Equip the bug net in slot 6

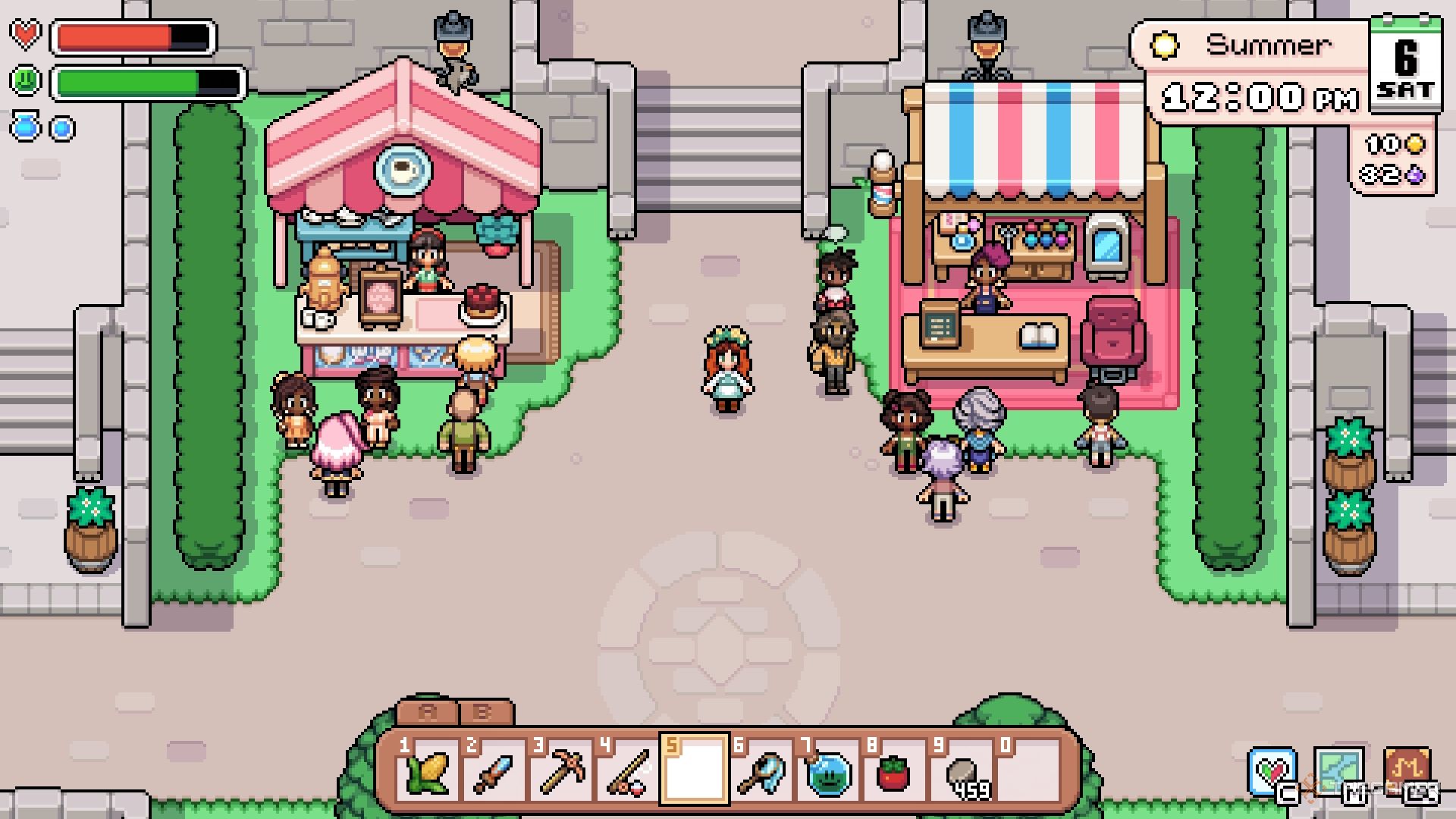[x=761, y=770]
